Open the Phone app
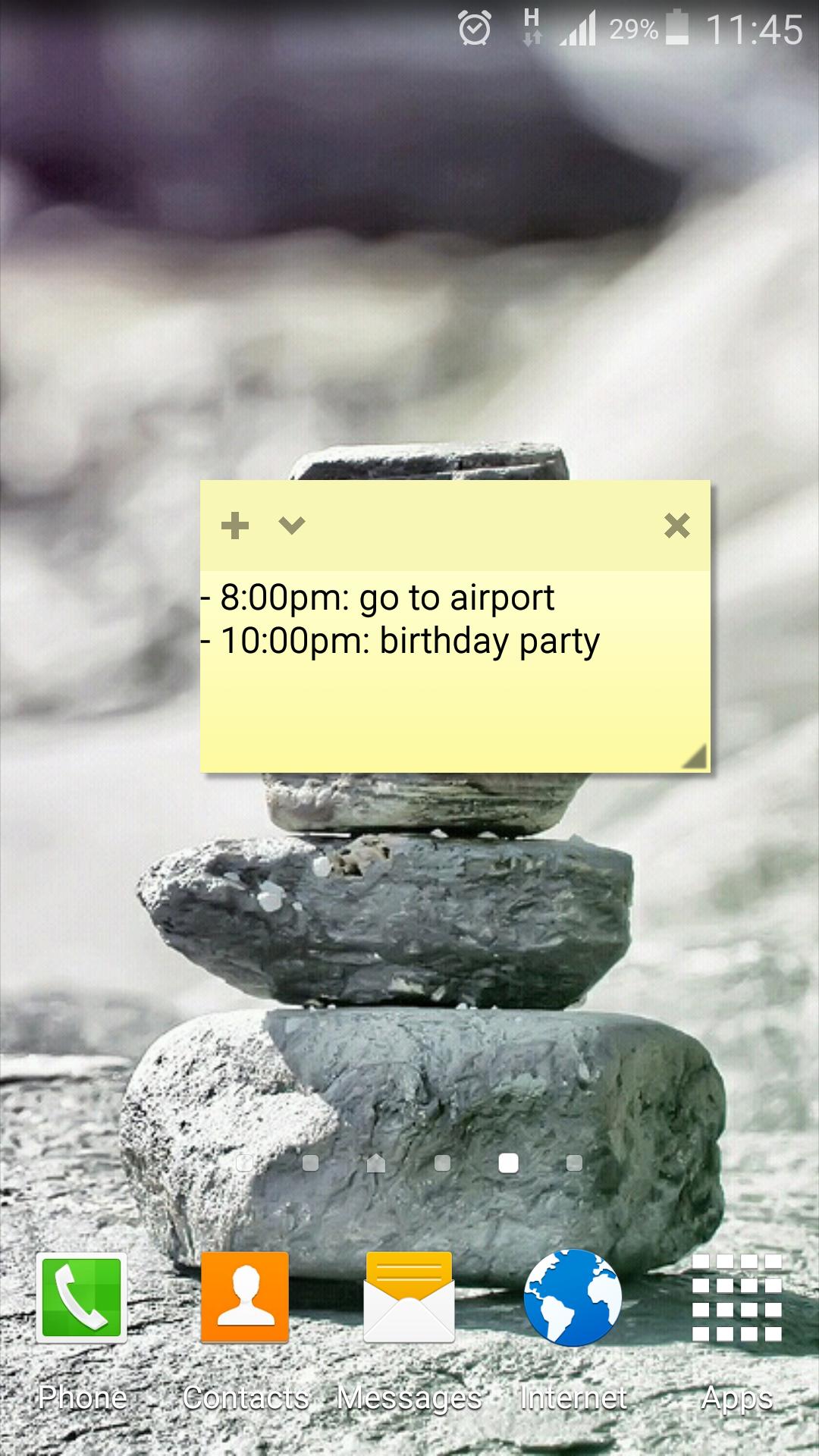 (x=81, y=1297)
